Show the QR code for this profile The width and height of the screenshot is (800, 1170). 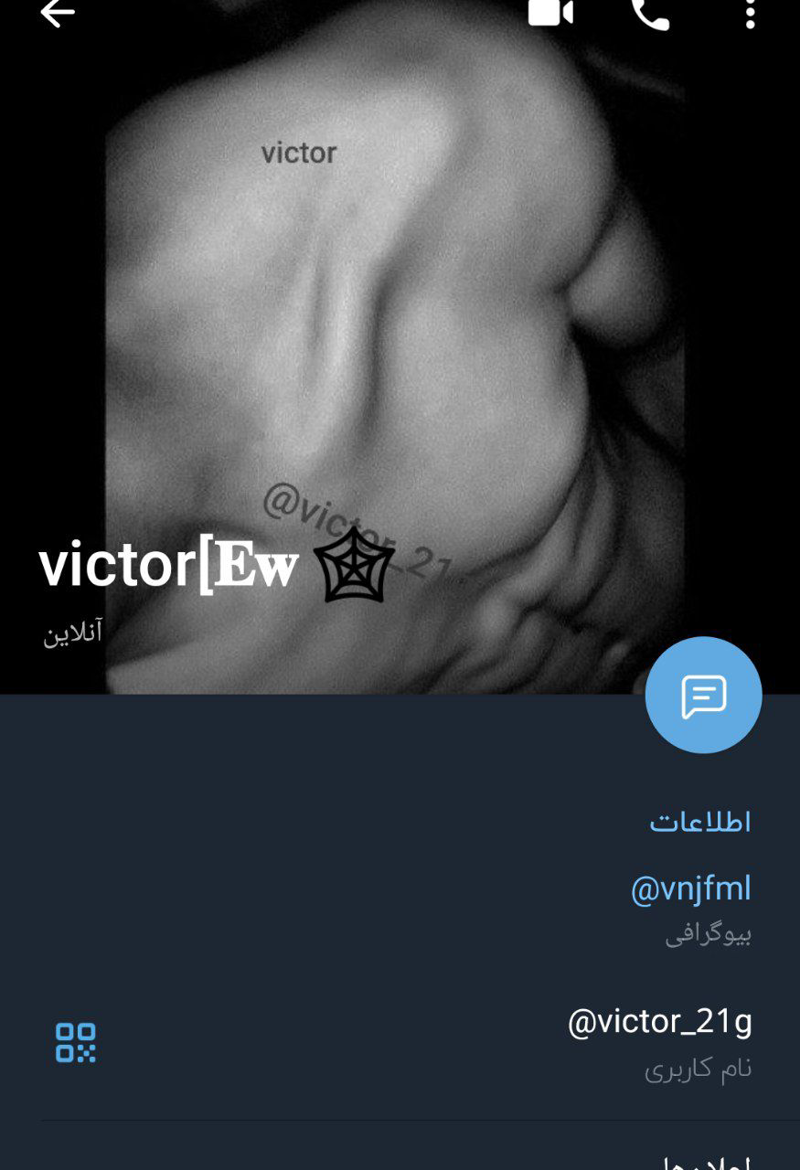coord(76,1042)
